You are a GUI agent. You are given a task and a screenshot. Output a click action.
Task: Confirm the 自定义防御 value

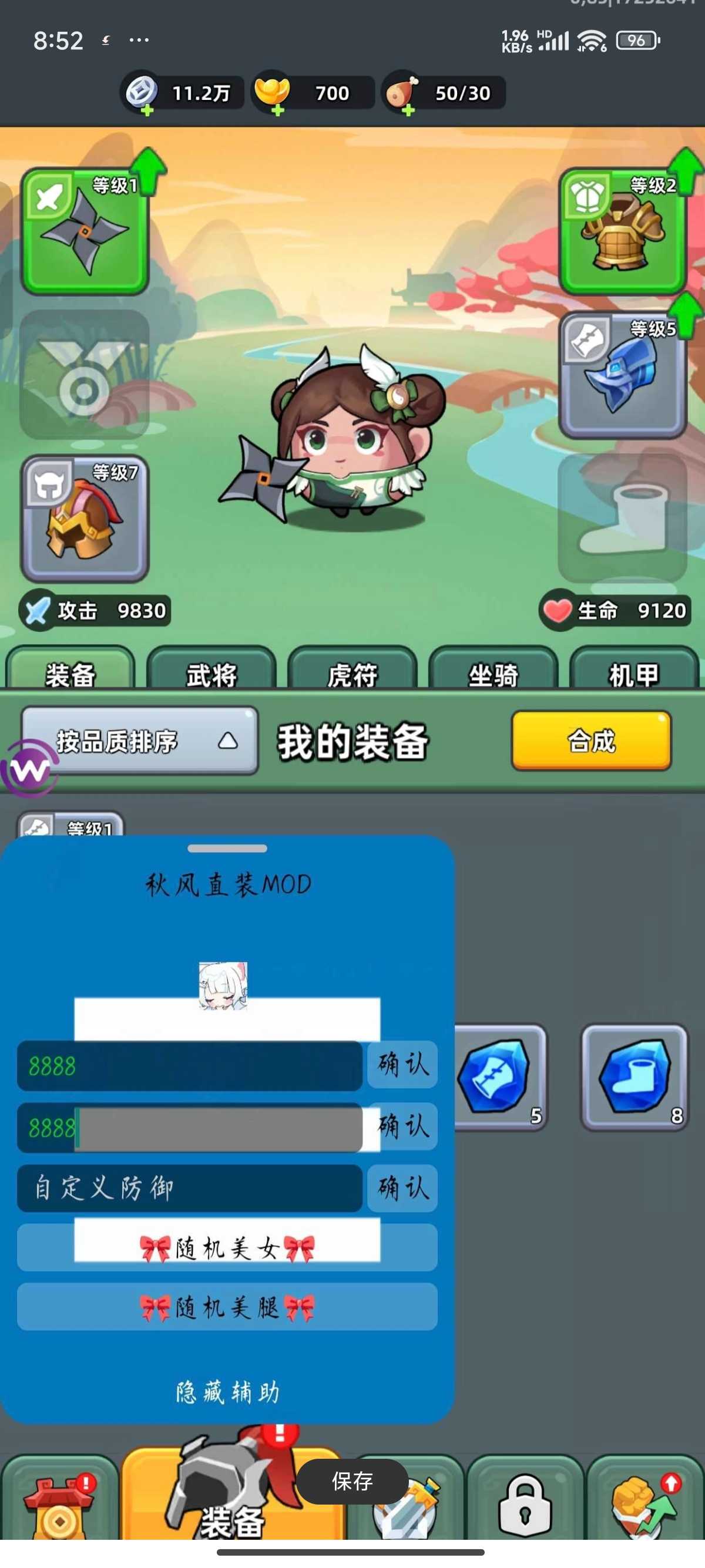click(x=402, y=1187)
